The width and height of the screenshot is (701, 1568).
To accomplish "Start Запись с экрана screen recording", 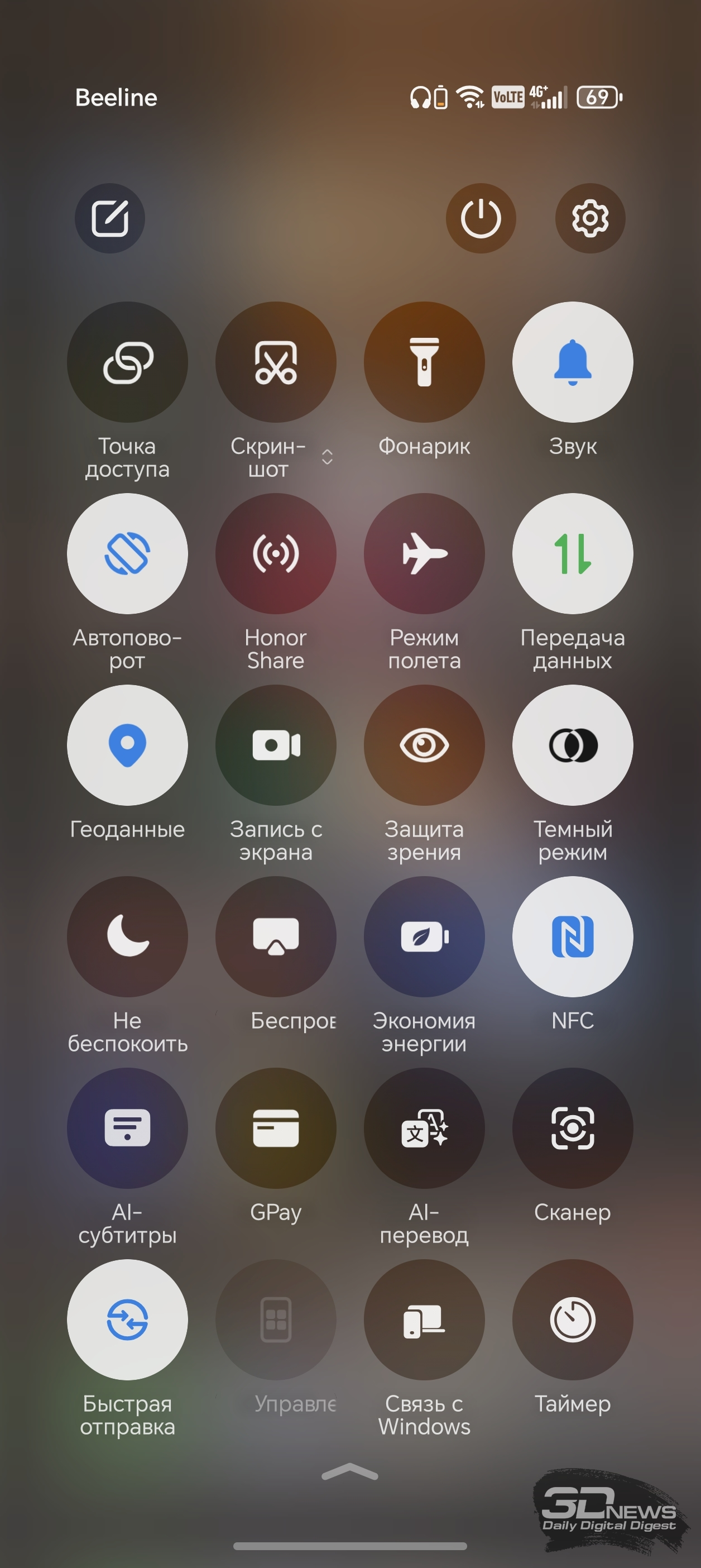I will coord(276,745).
